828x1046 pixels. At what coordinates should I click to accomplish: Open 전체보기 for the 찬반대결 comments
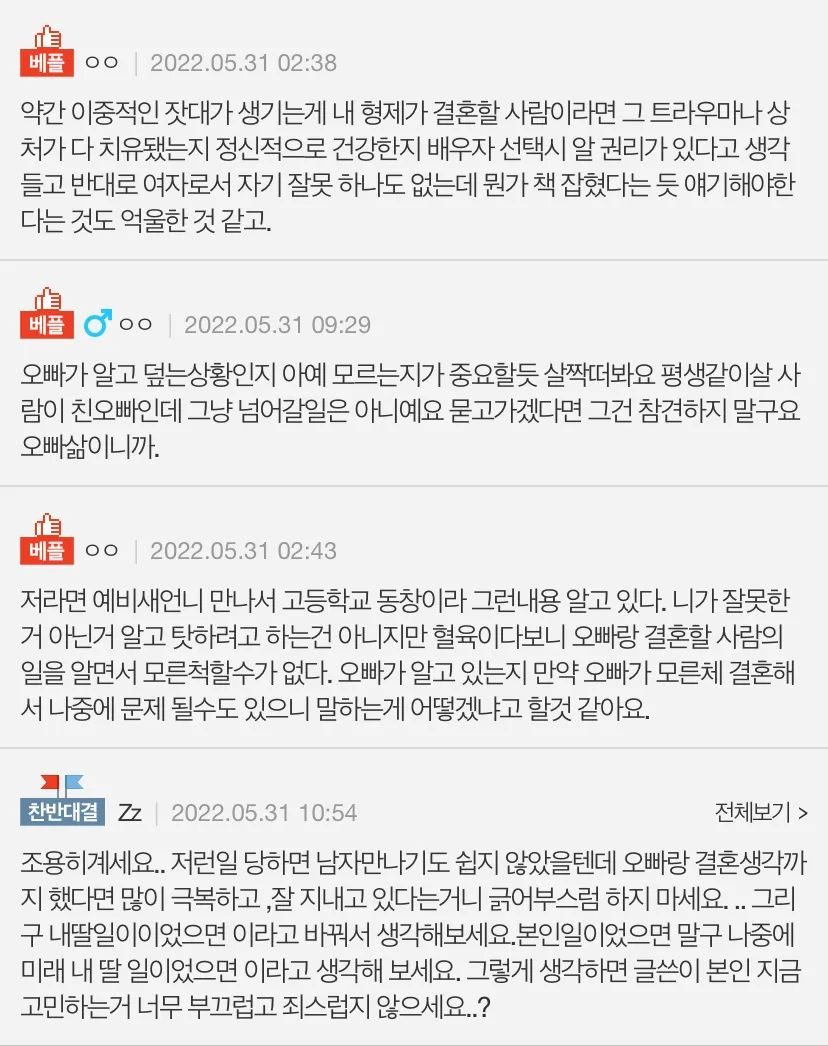[761, 811]
